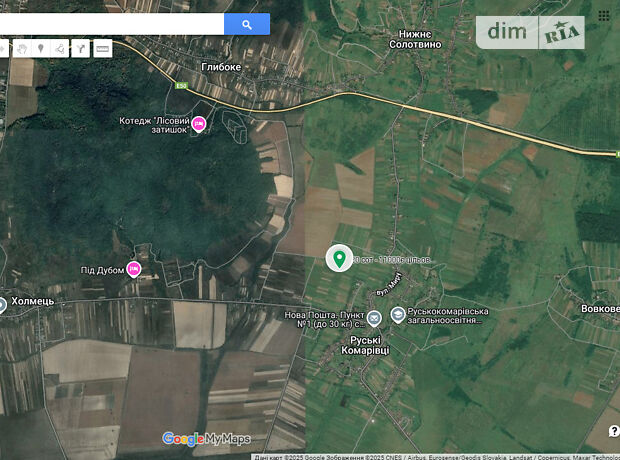The width and height of the screenshot is (620, 460).
Task: Open the Нова Пошта point marker
Action: [x=374, y=318]
